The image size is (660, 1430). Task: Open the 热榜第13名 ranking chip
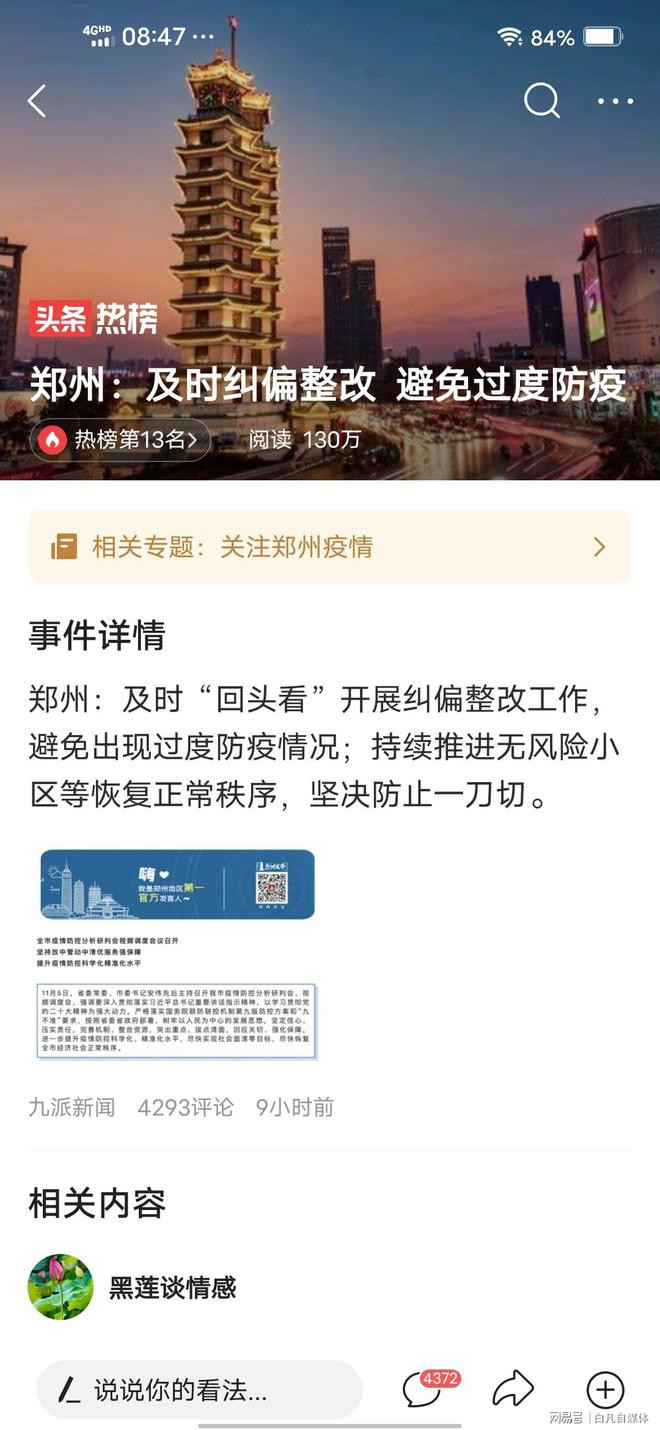tap(120, 439)
